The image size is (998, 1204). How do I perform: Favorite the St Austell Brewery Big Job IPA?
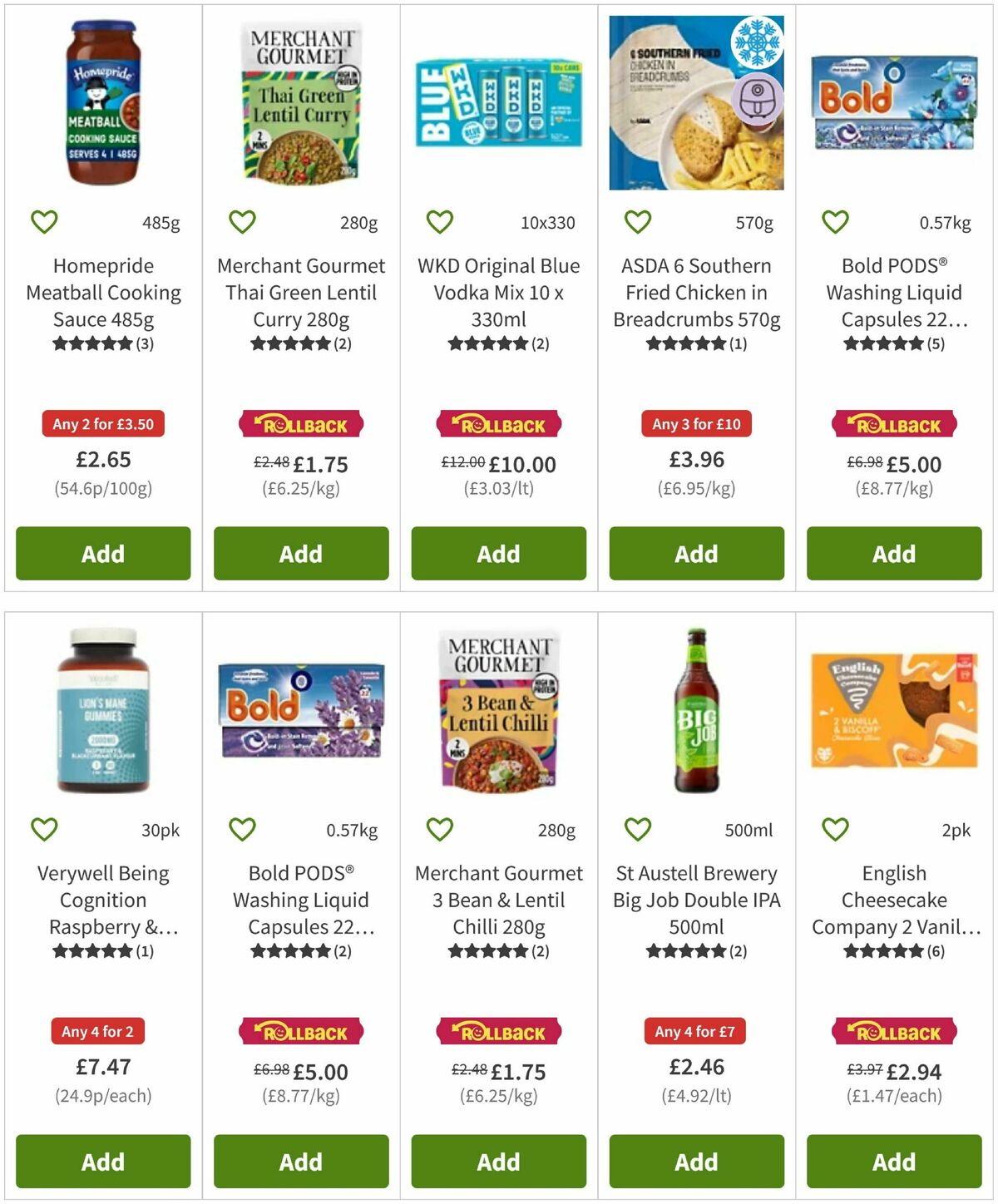tap(636, 829)
